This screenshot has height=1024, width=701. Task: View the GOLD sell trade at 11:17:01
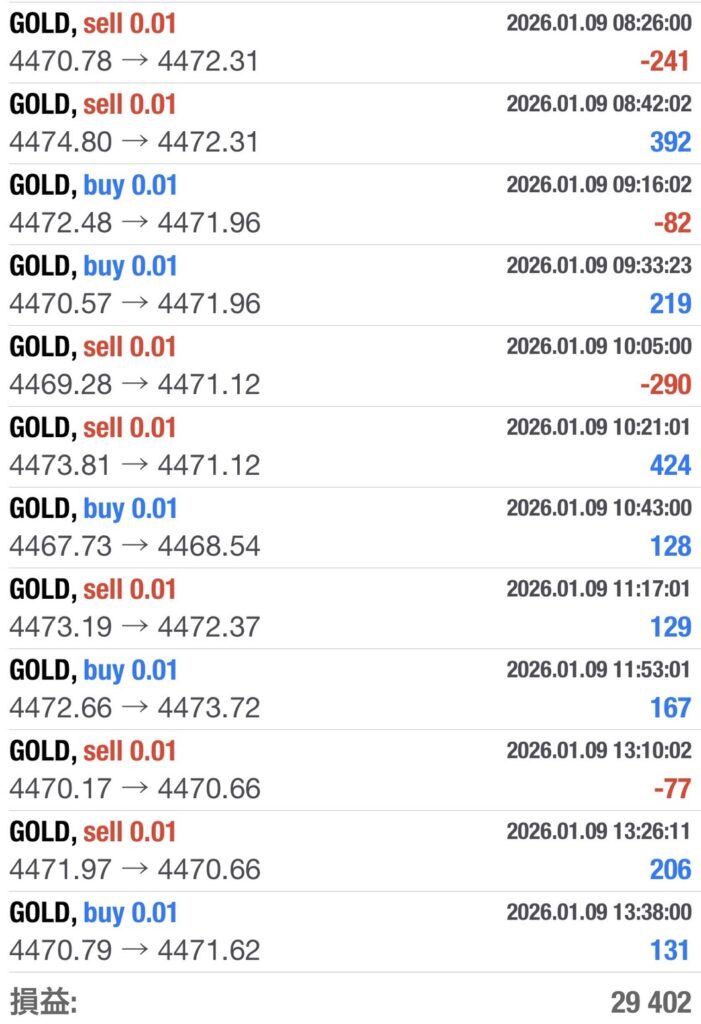[x=350, y=608]
